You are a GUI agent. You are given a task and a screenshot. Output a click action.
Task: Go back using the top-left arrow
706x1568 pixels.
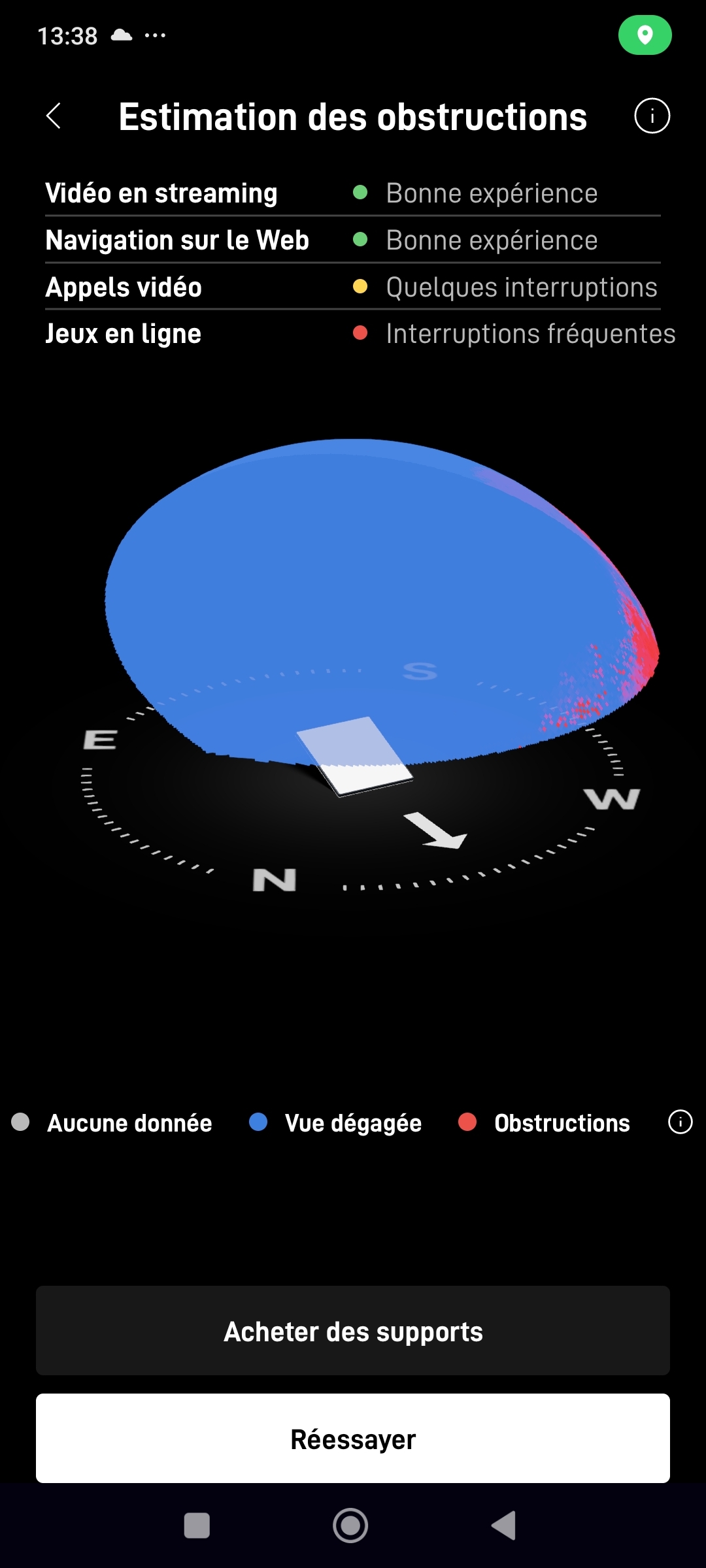pos(54,116)
